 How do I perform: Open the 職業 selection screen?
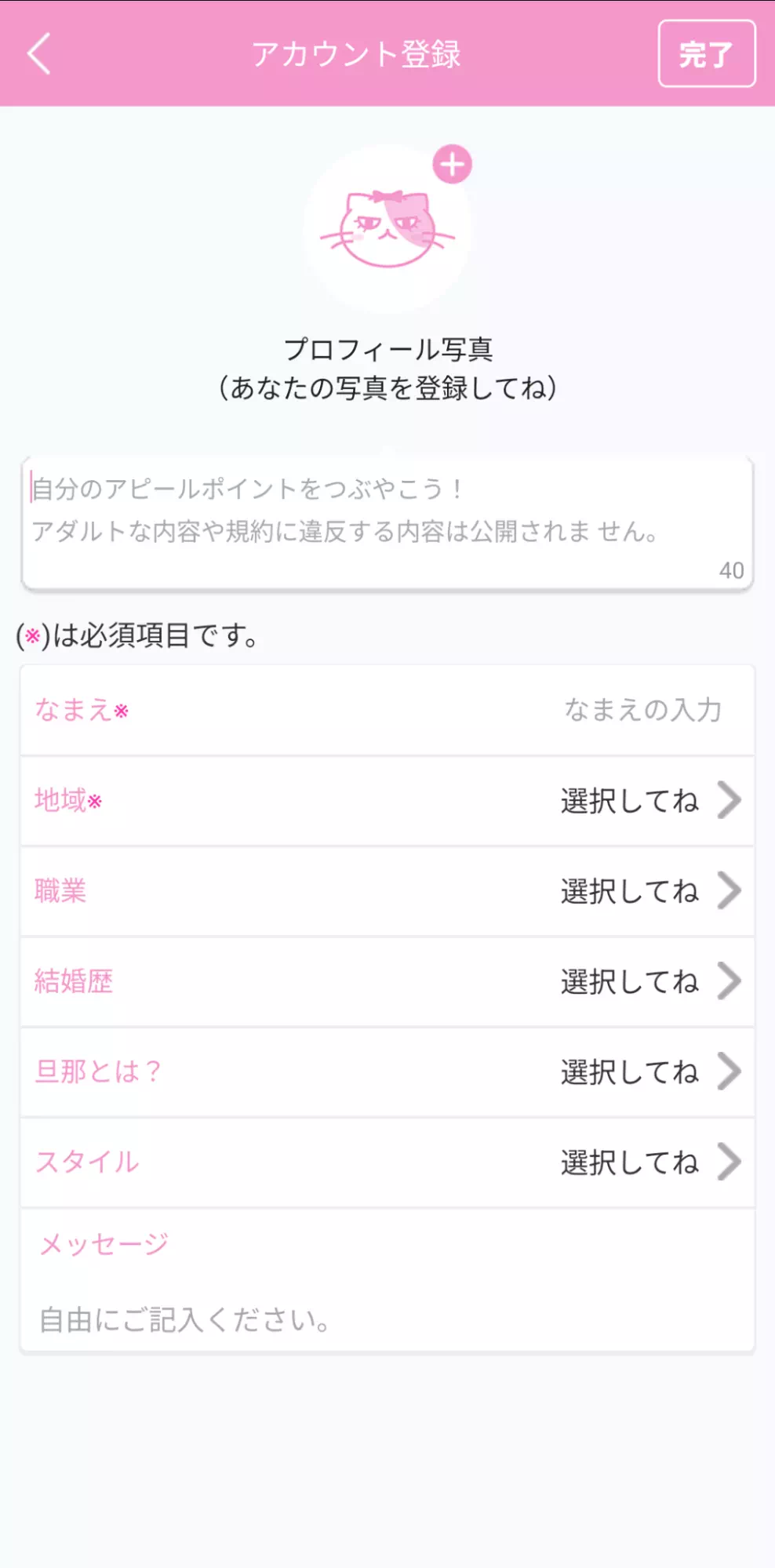[x=387, y=891]
